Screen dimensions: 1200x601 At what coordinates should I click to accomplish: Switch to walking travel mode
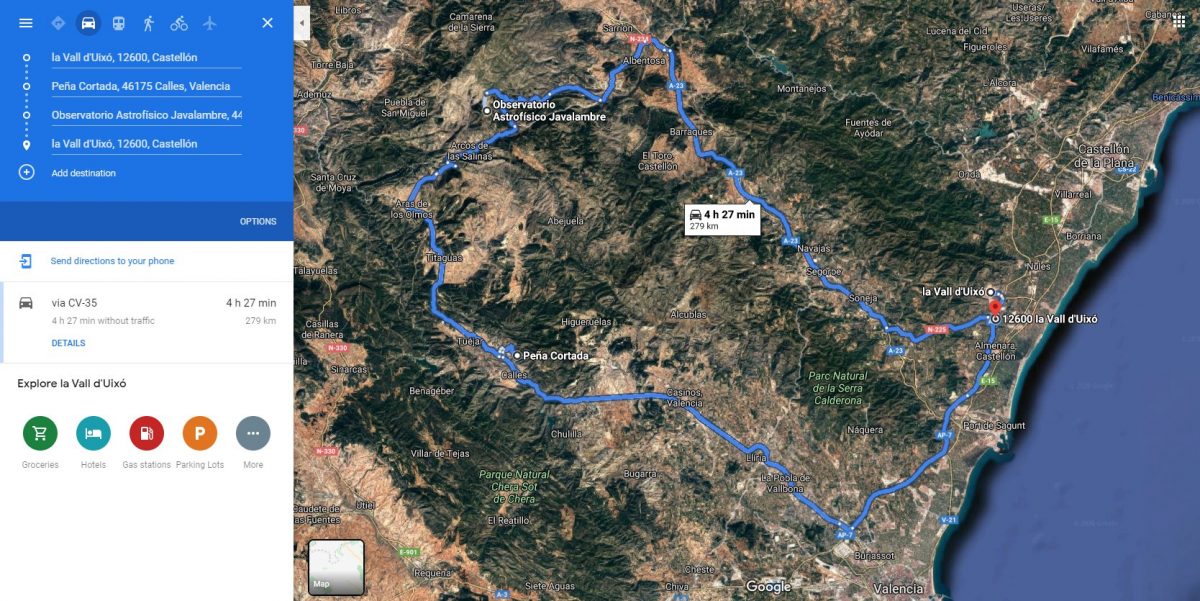click(x=148, y=23)
